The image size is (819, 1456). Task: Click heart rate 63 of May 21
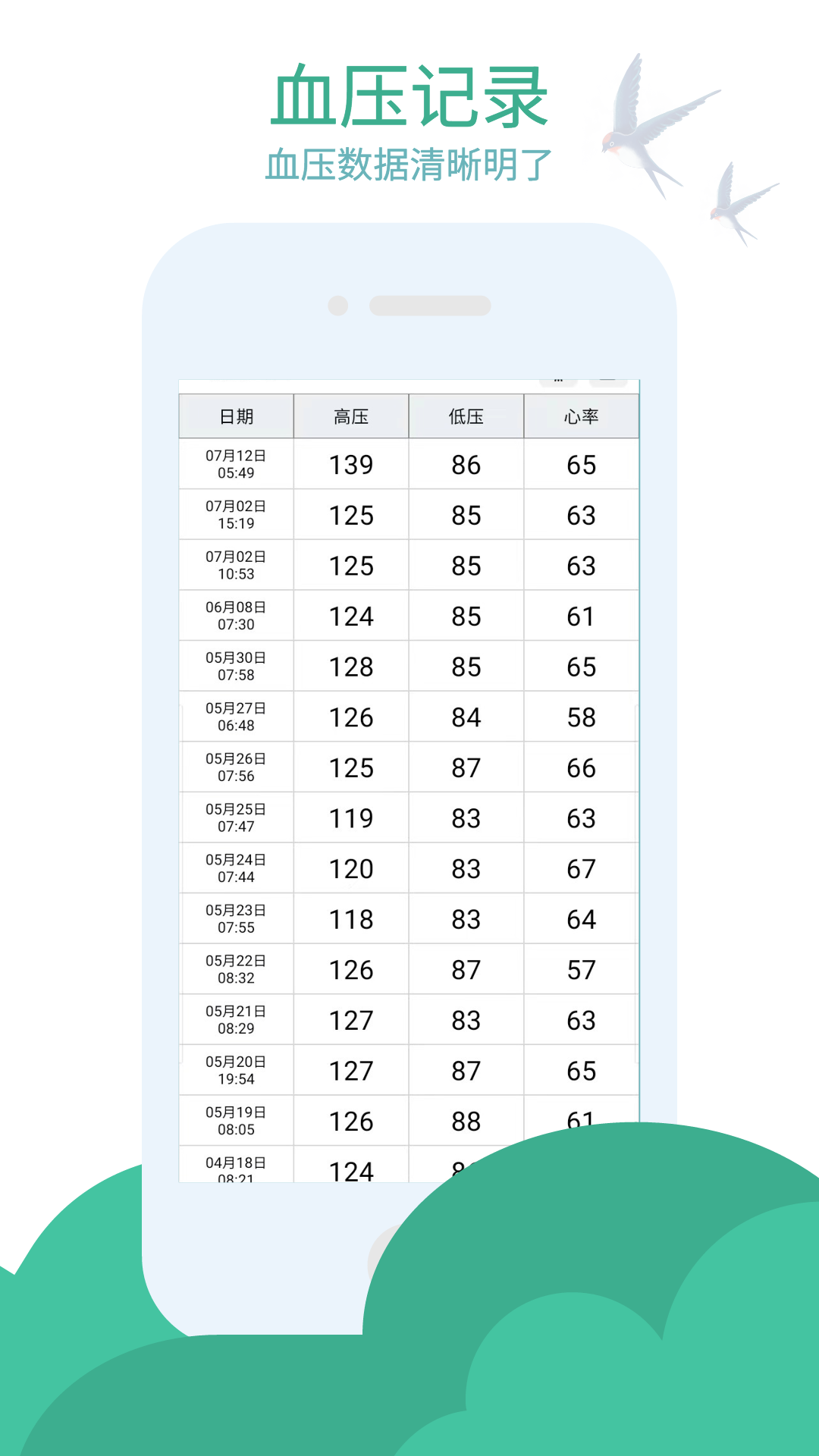[x=581, y=1020]
